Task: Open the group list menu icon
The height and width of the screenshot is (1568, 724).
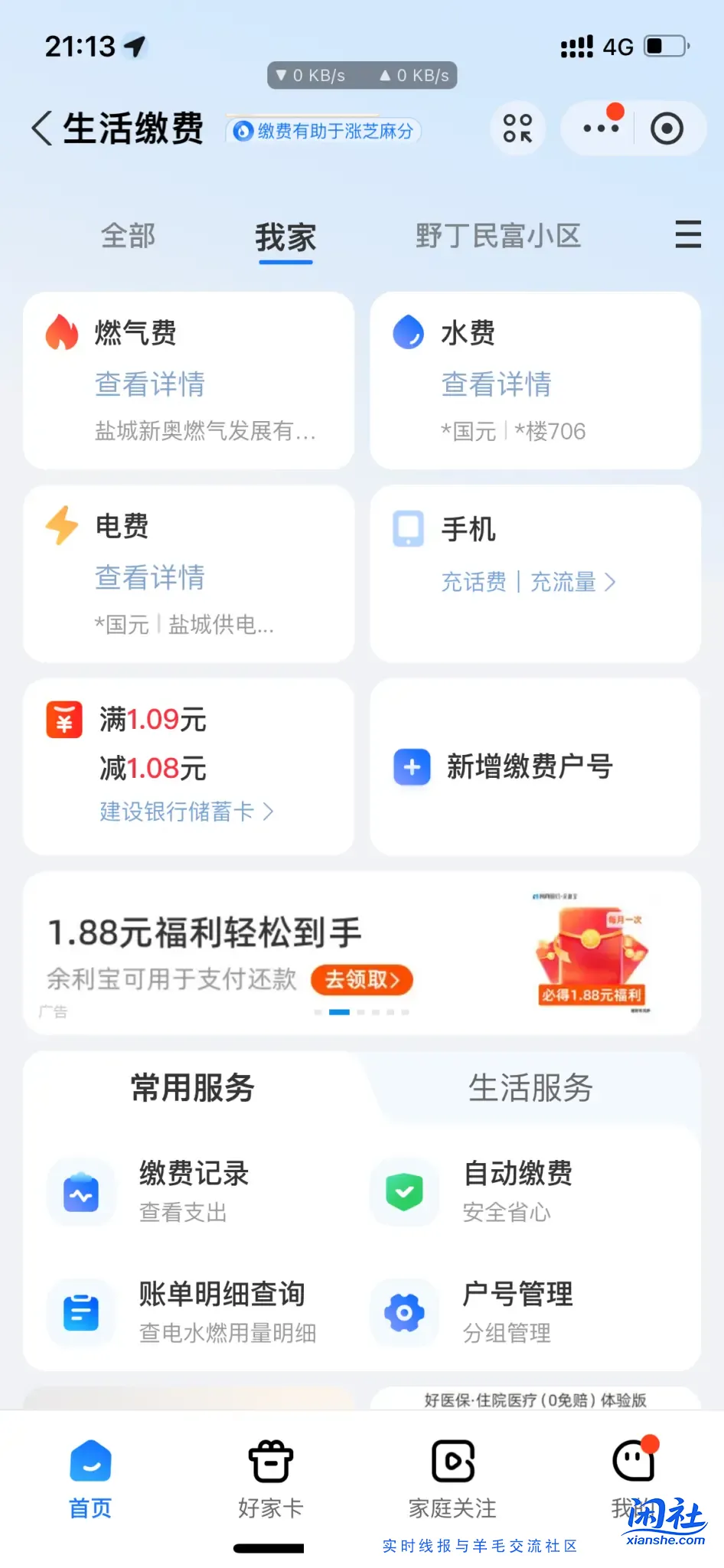Action: click(687, 234)
